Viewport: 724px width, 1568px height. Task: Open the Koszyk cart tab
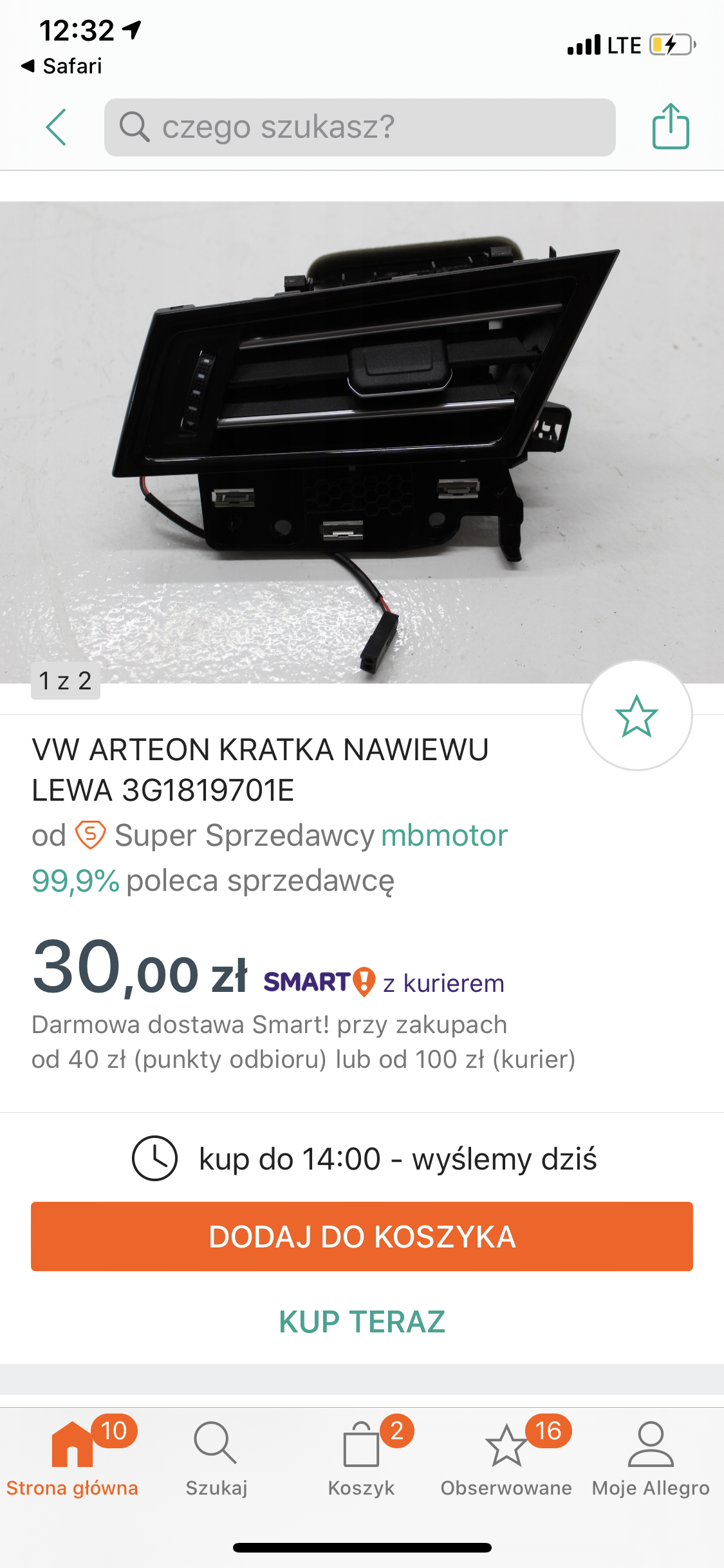pyautogui.click(x=361, y=1457)
